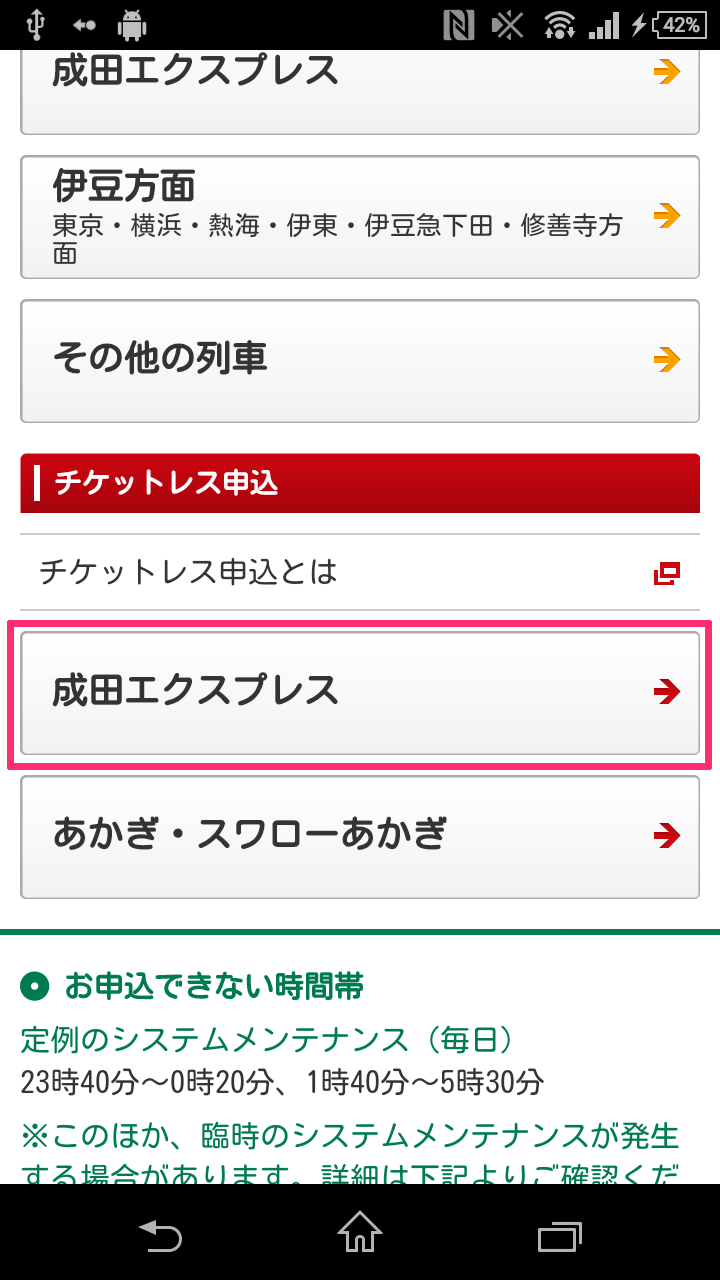
Task: Open 伊豆方面 train reservations
Action: click(x=360, y=216)
